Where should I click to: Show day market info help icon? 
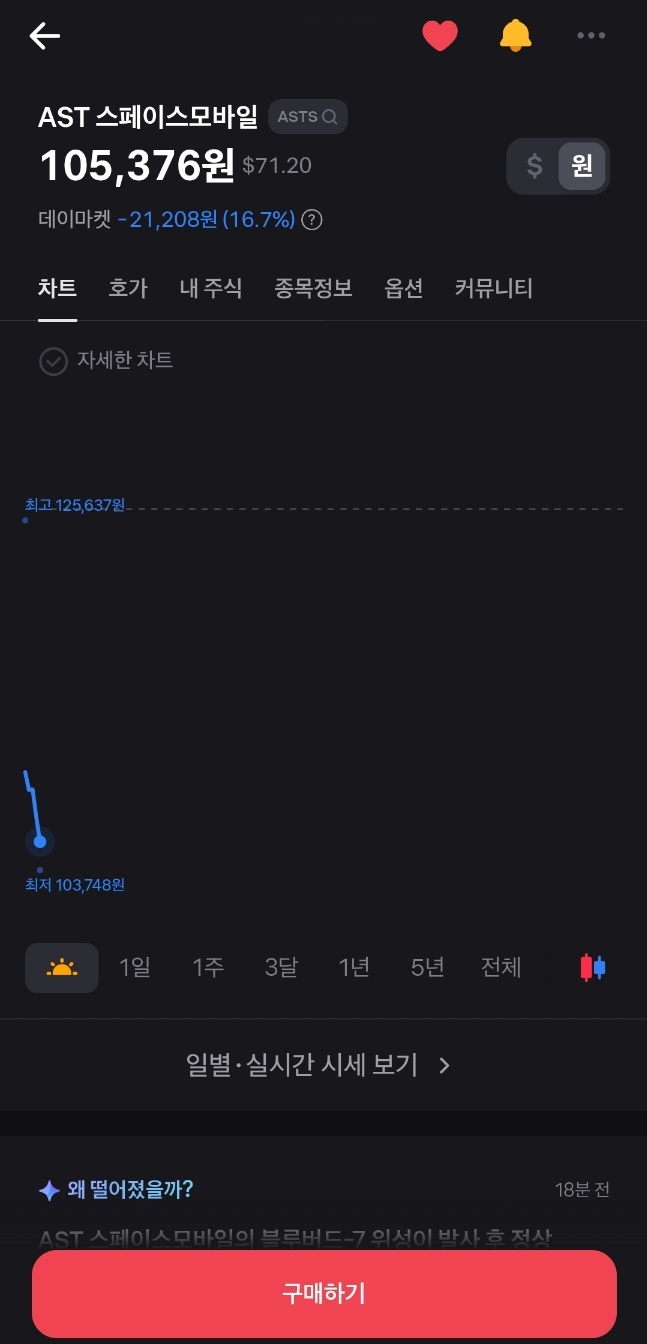pos(312,220)
